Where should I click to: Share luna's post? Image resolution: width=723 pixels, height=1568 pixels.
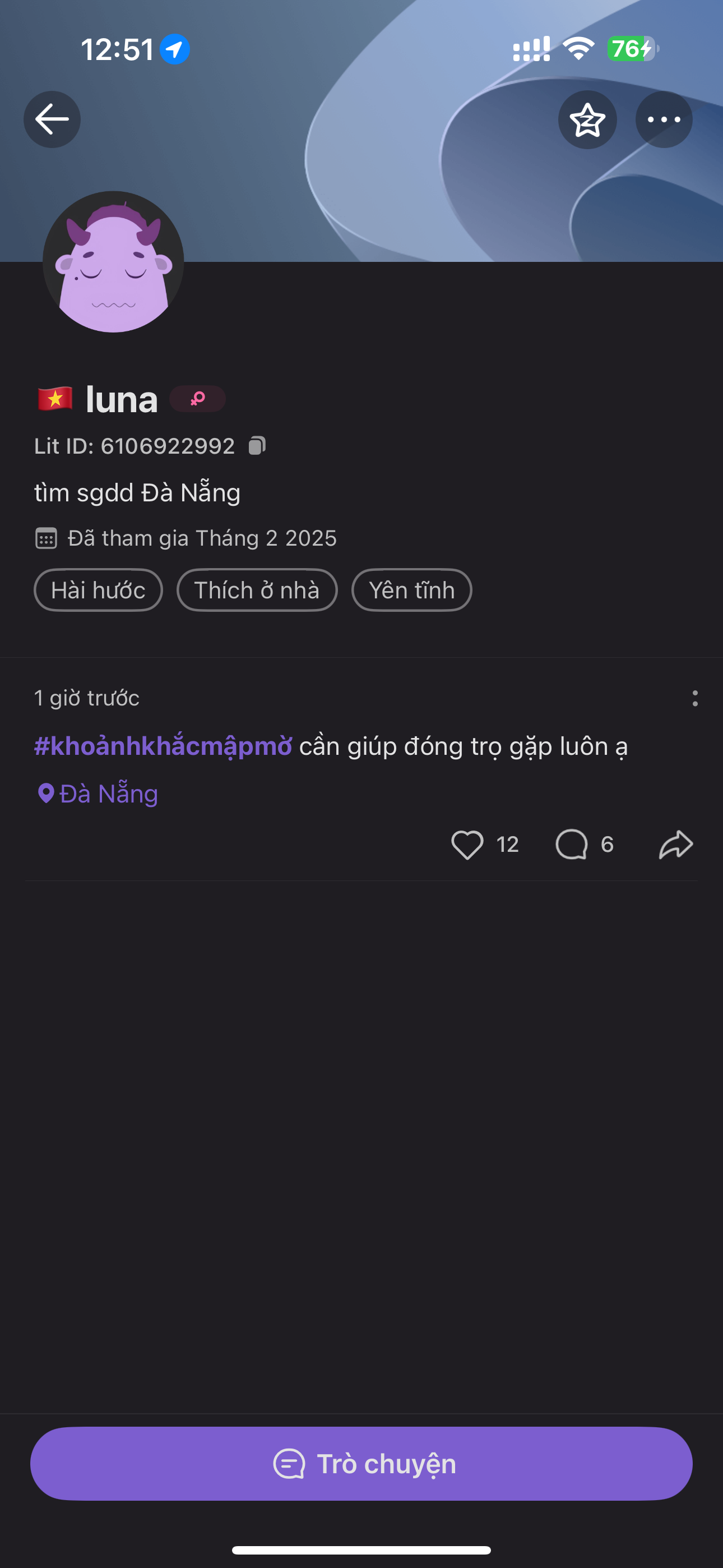(675, 845)
